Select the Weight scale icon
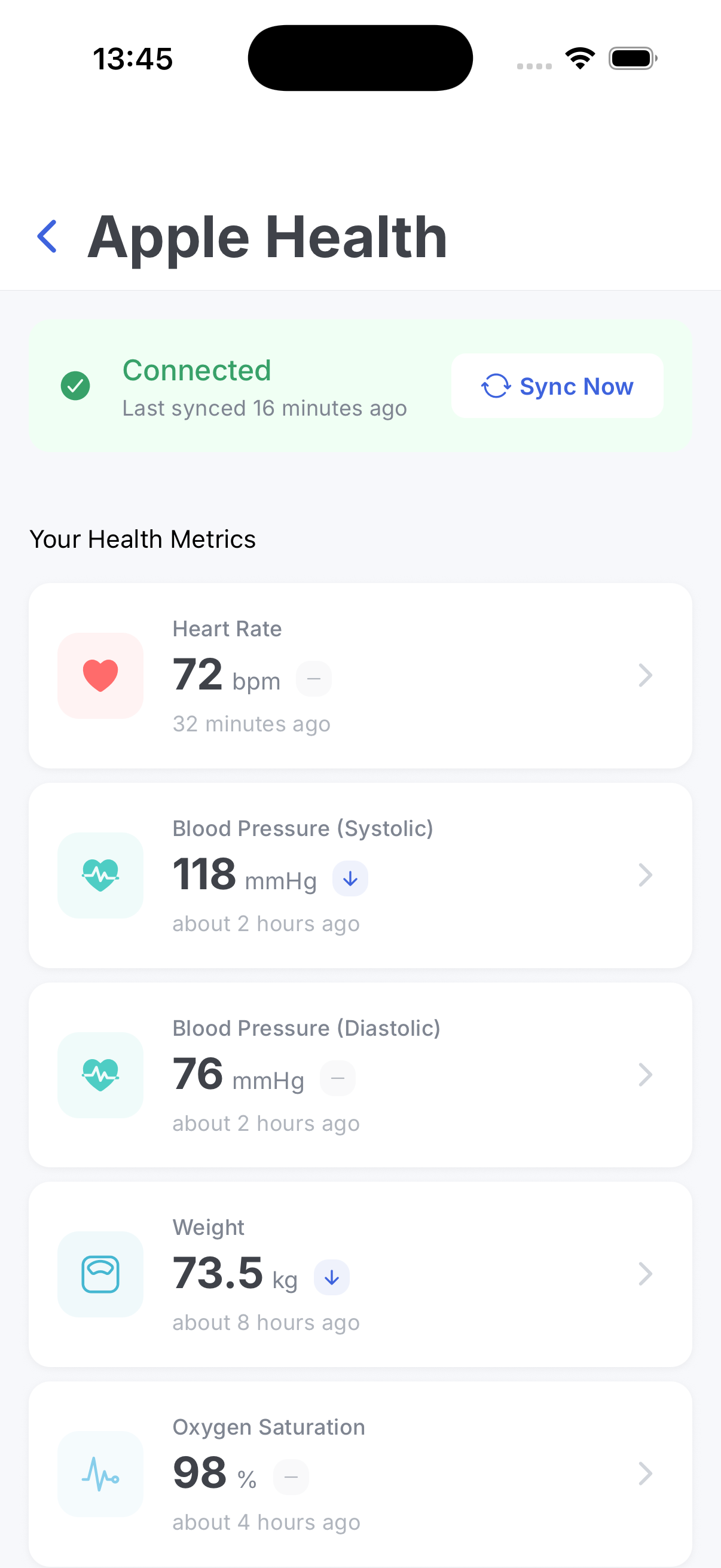Viewport: 721px width, 1568px height. [100, 1274]
